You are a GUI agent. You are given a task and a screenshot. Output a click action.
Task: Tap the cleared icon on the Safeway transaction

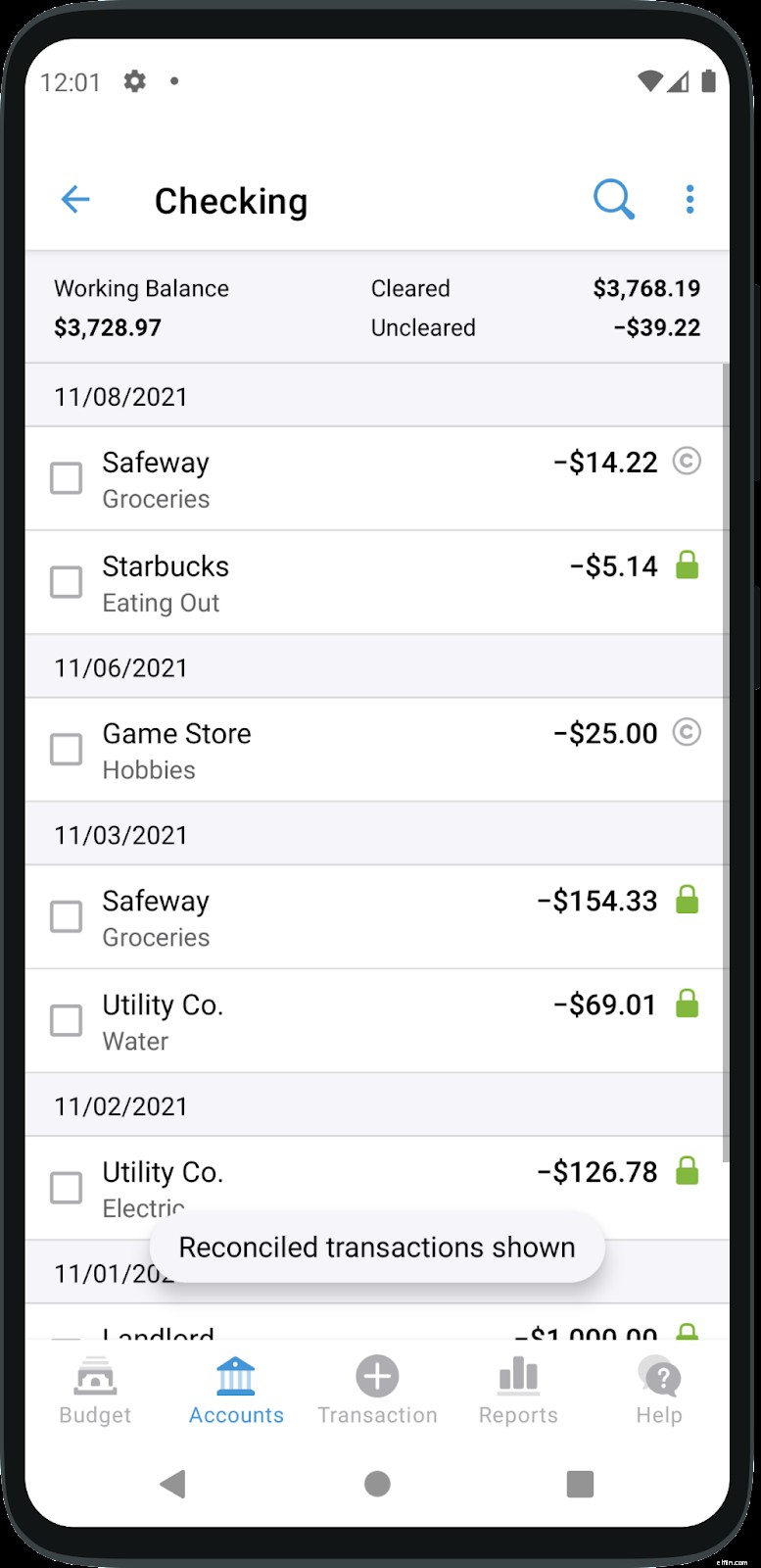pyautogui.click(x=687, y=462)
